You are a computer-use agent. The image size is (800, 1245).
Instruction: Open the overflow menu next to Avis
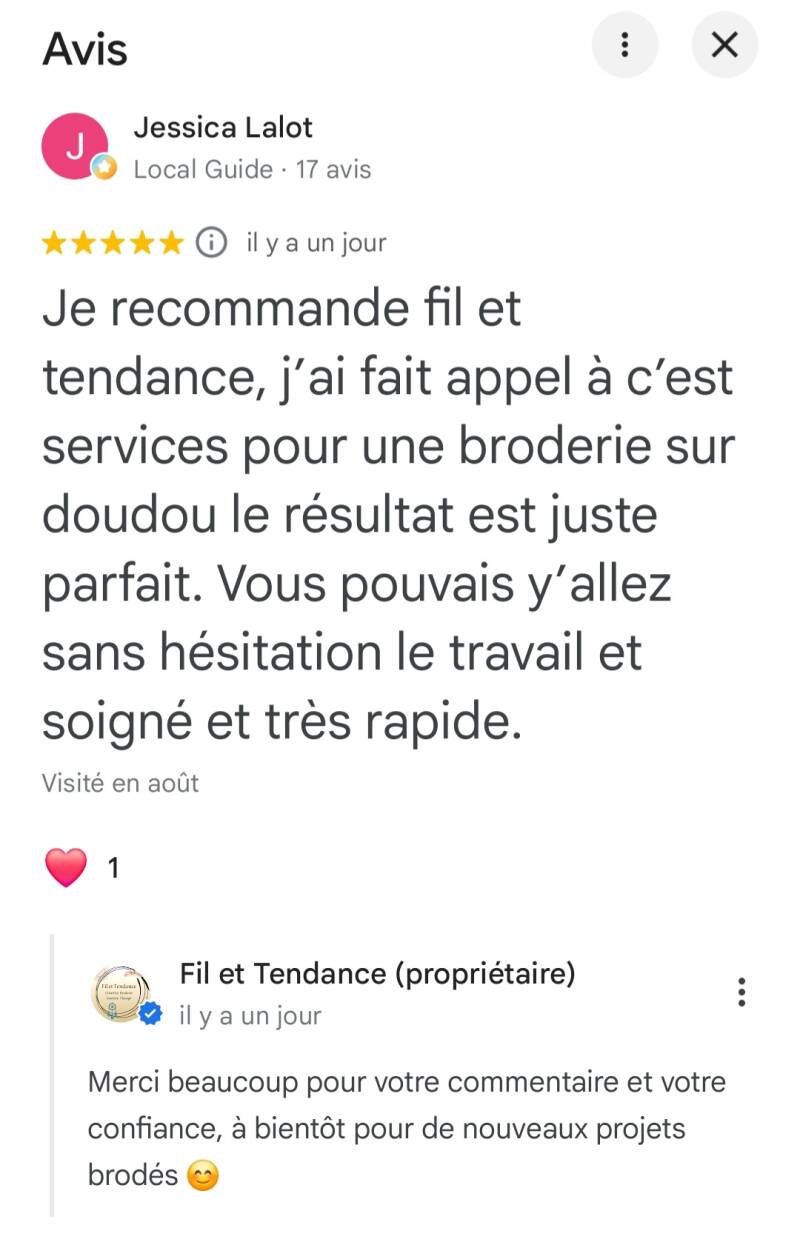coord(625,45)
